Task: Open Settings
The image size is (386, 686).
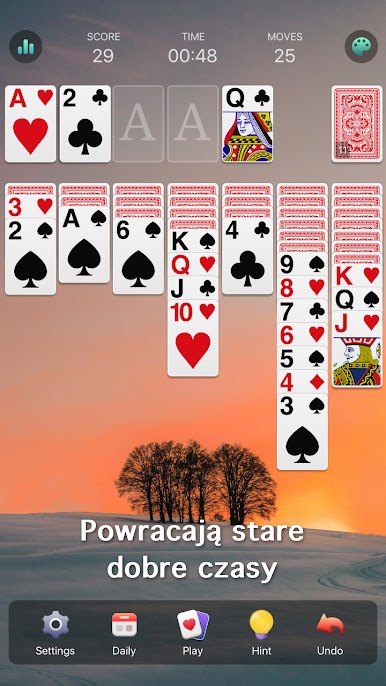Action: [x=55, y=633]
